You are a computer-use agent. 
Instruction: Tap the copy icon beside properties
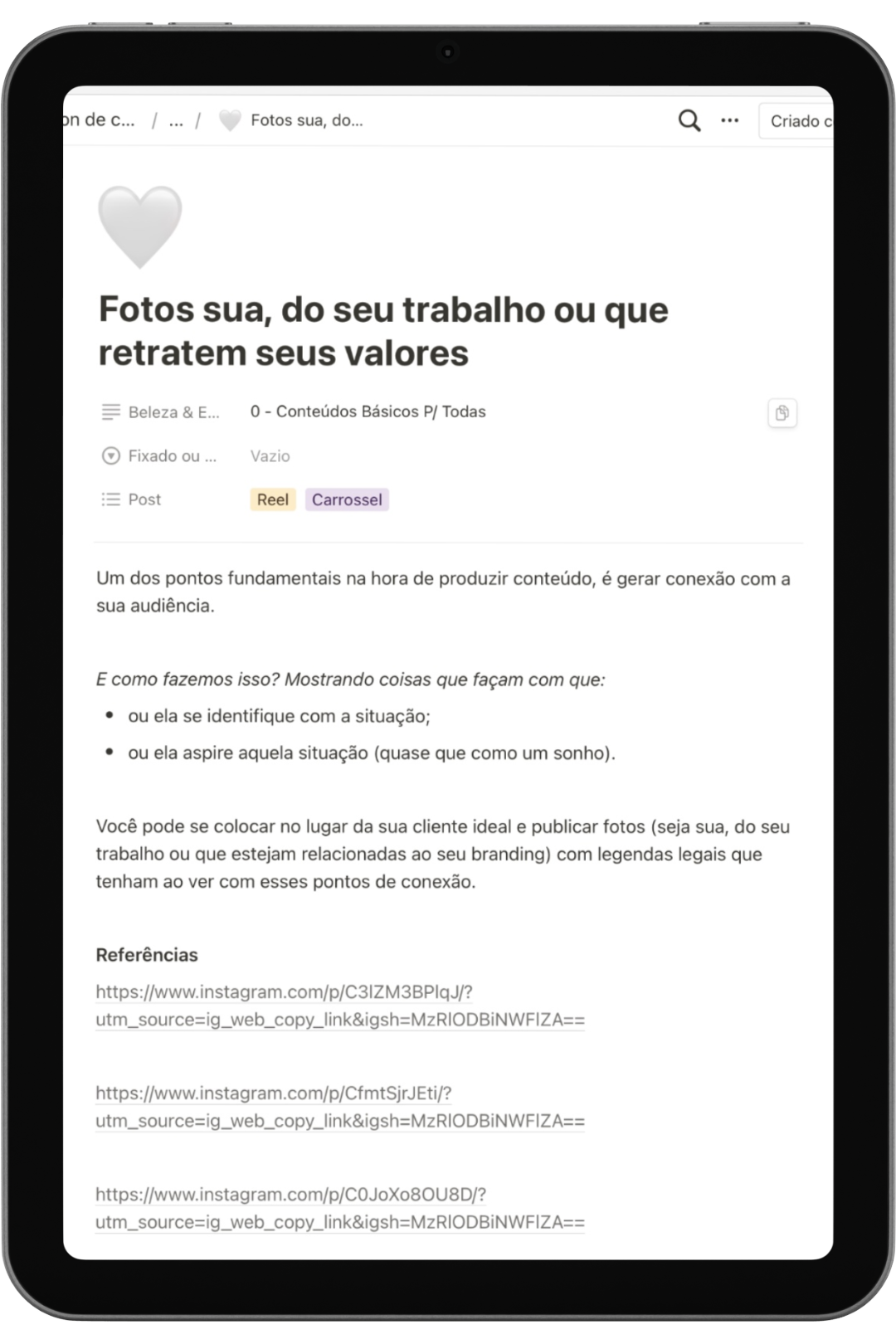[x=782, y=413]
